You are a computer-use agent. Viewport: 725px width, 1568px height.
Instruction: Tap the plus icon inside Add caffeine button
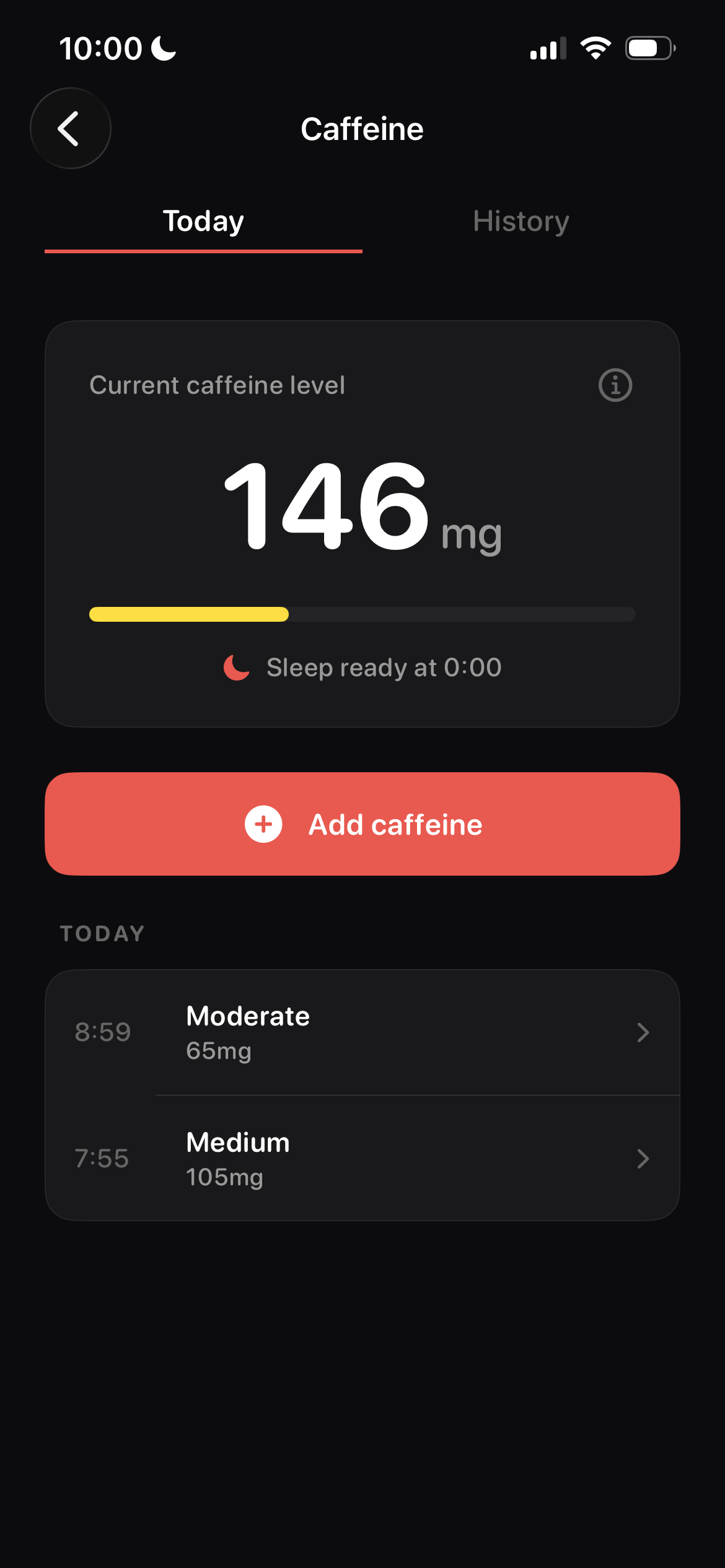point(263,824)
